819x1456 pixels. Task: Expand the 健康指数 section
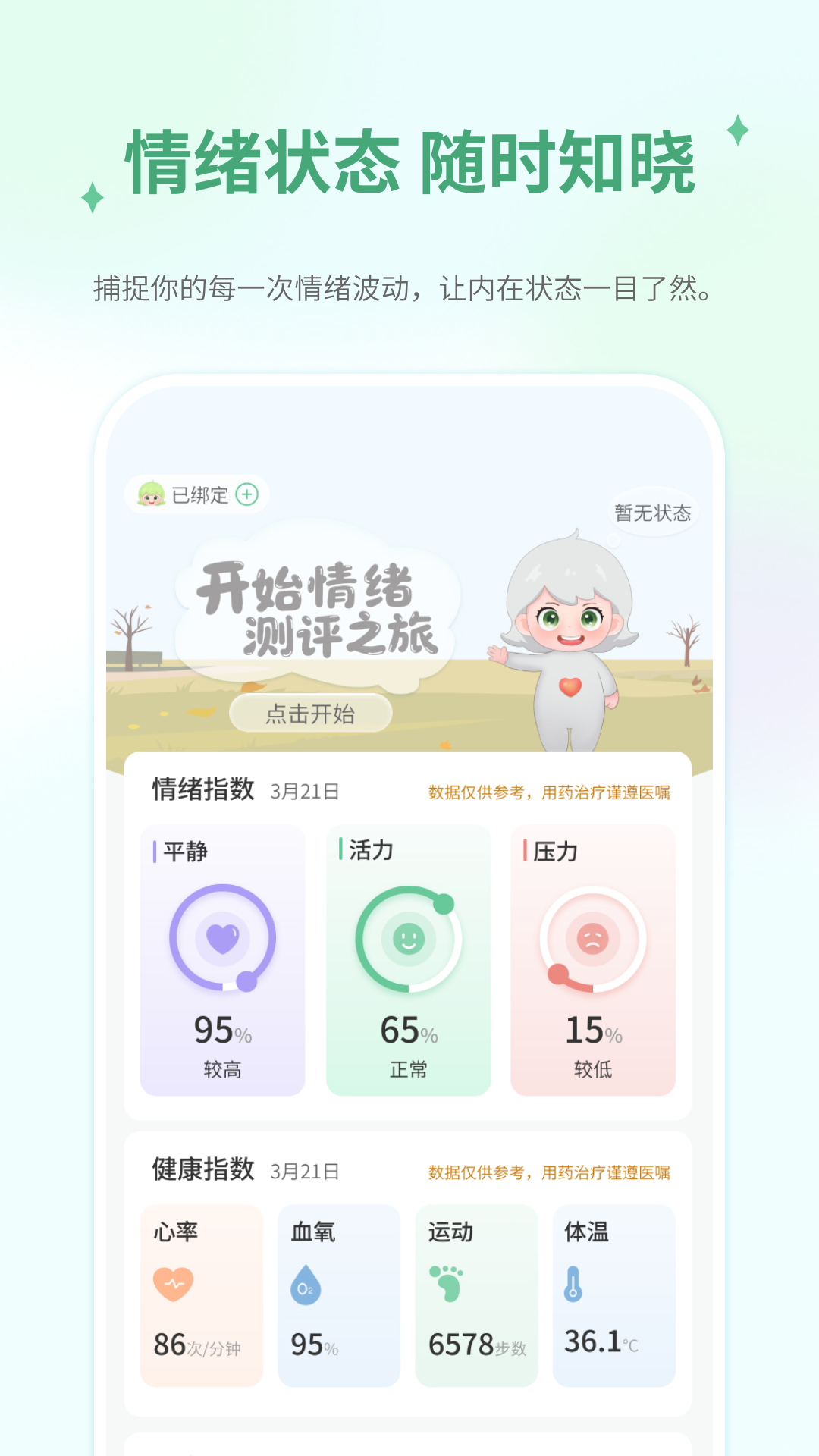click(x=200, y=1171)
